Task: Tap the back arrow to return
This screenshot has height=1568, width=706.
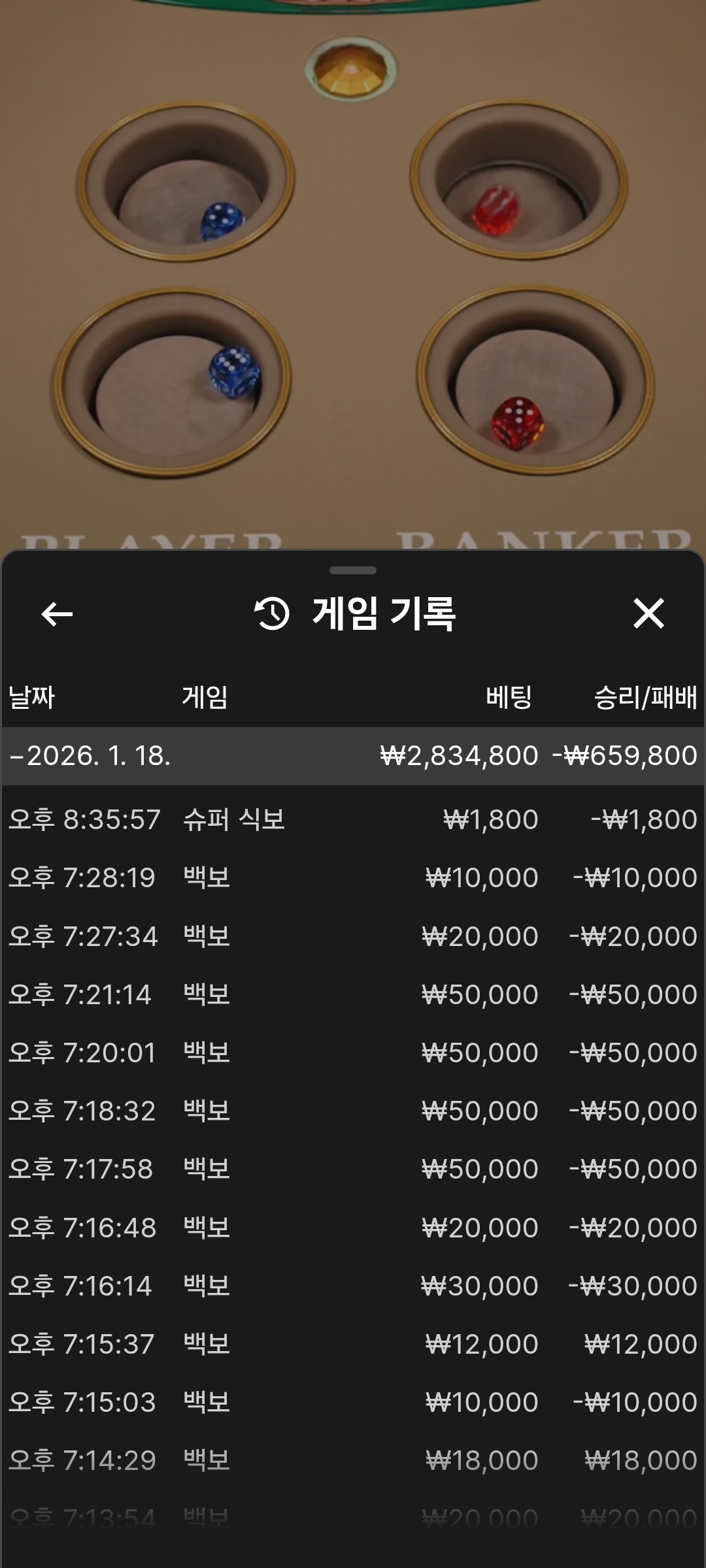Action: click(x=56, y=614)
